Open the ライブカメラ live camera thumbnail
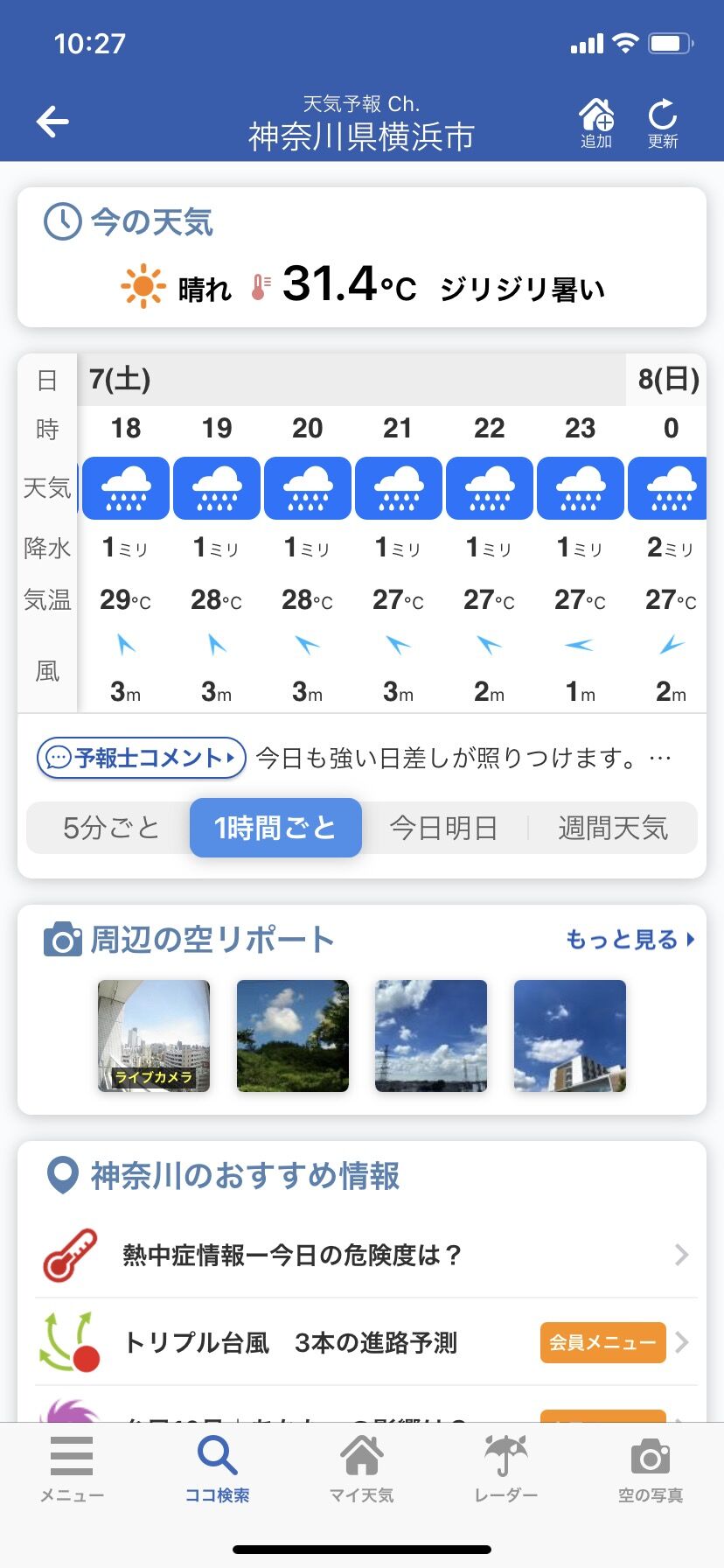 154,1036
